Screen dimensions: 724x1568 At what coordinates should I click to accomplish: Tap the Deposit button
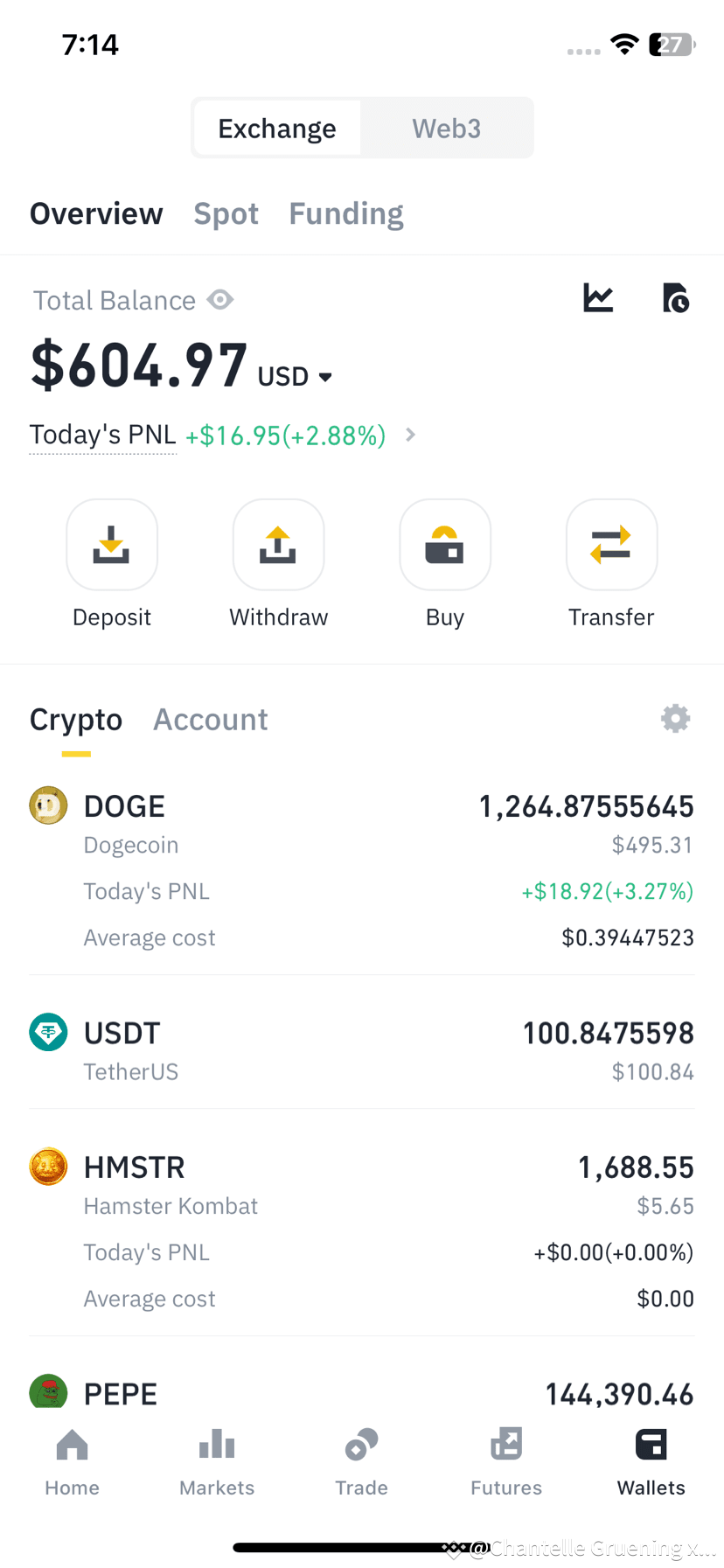click(x=112, y=545)
